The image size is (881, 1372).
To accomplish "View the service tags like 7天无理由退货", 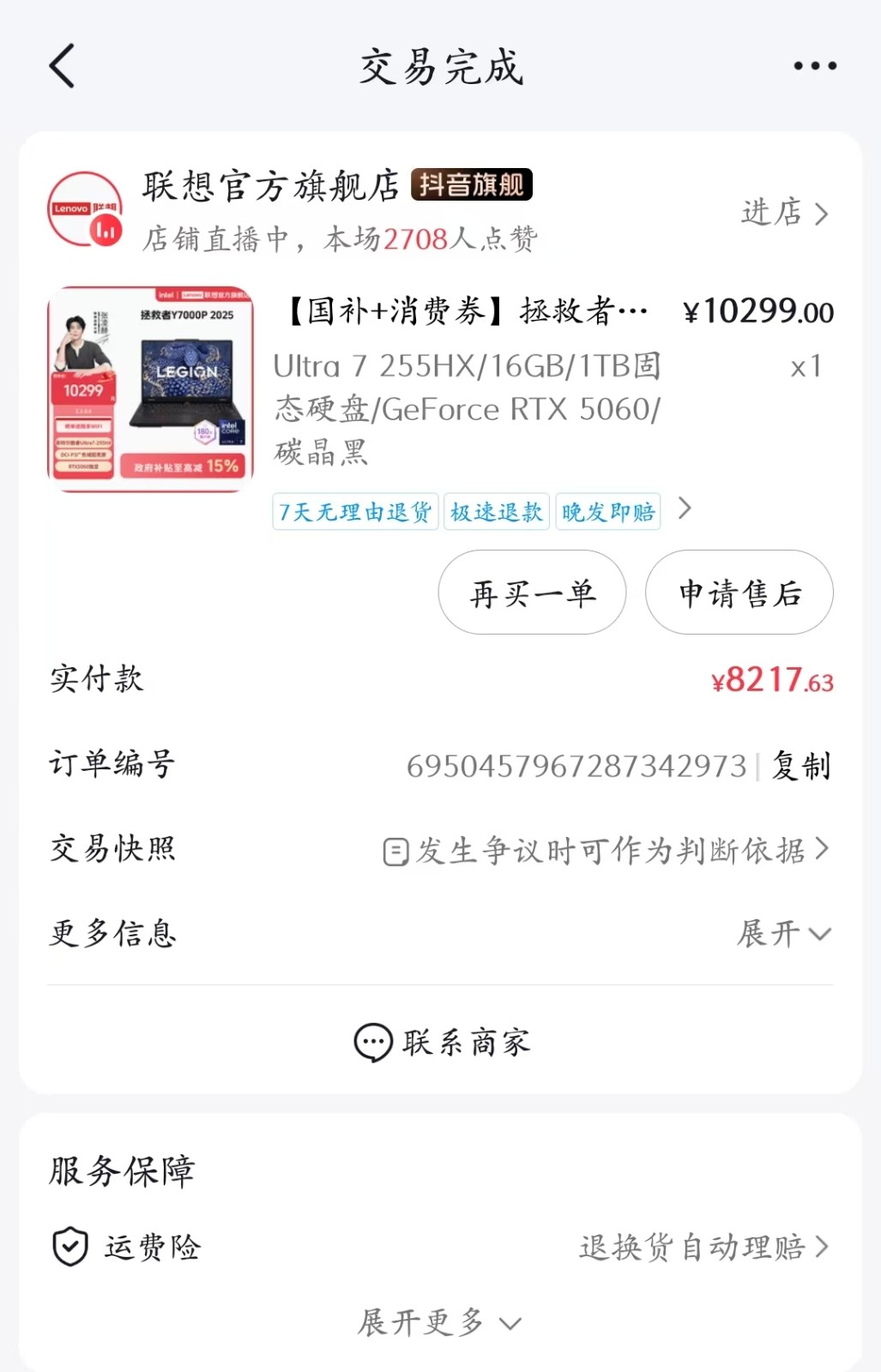I will point(482,511).
